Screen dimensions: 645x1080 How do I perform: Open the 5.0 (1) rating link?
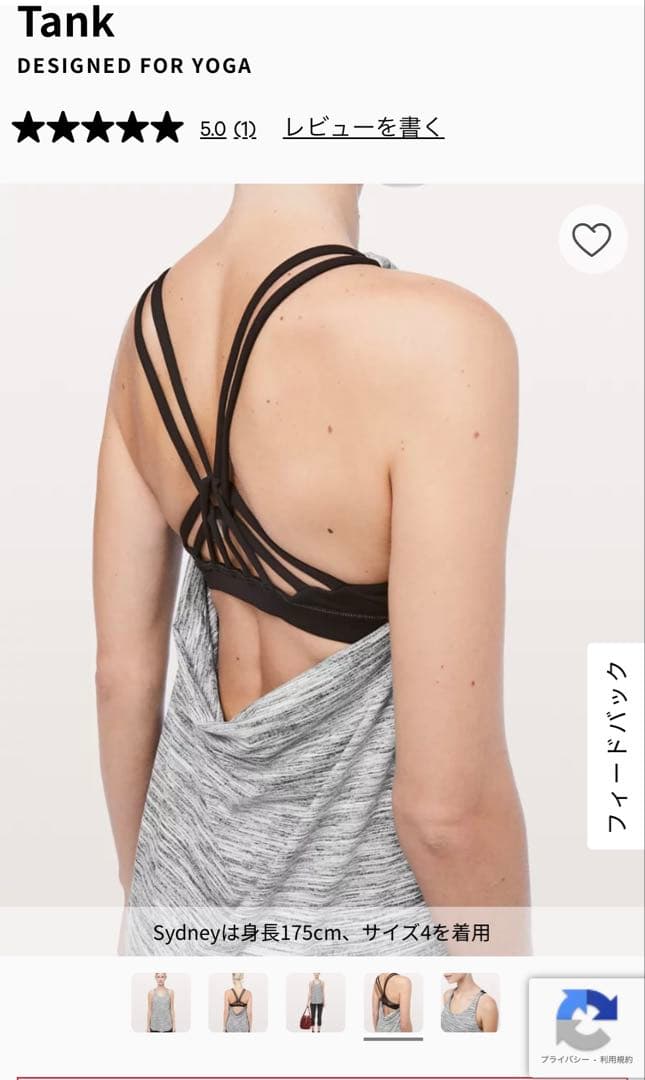coord(228,129)
